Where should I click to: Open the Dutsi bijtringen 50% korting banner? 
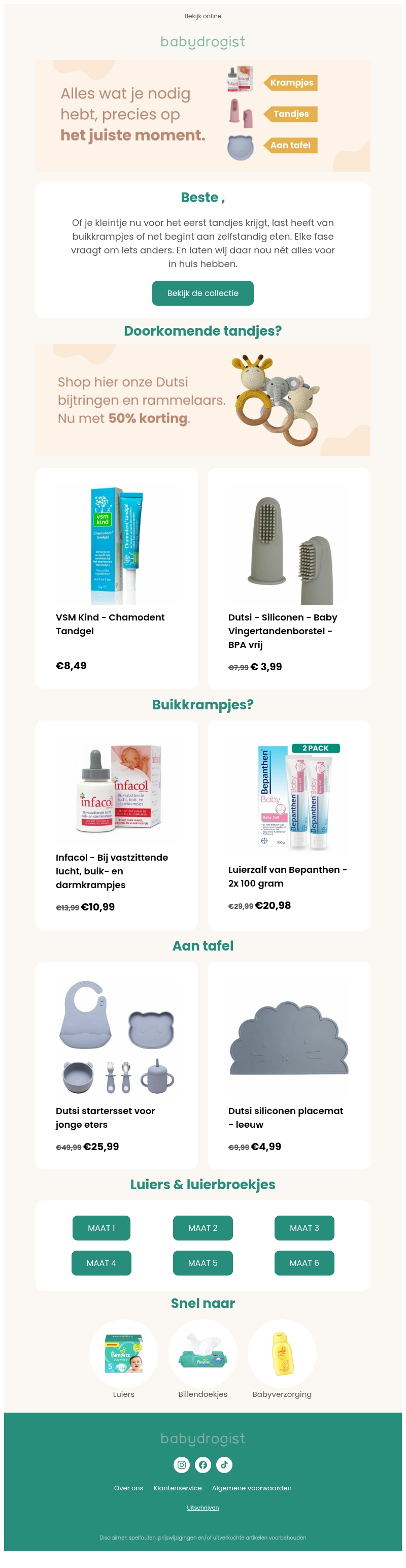(x=202, y=400)
